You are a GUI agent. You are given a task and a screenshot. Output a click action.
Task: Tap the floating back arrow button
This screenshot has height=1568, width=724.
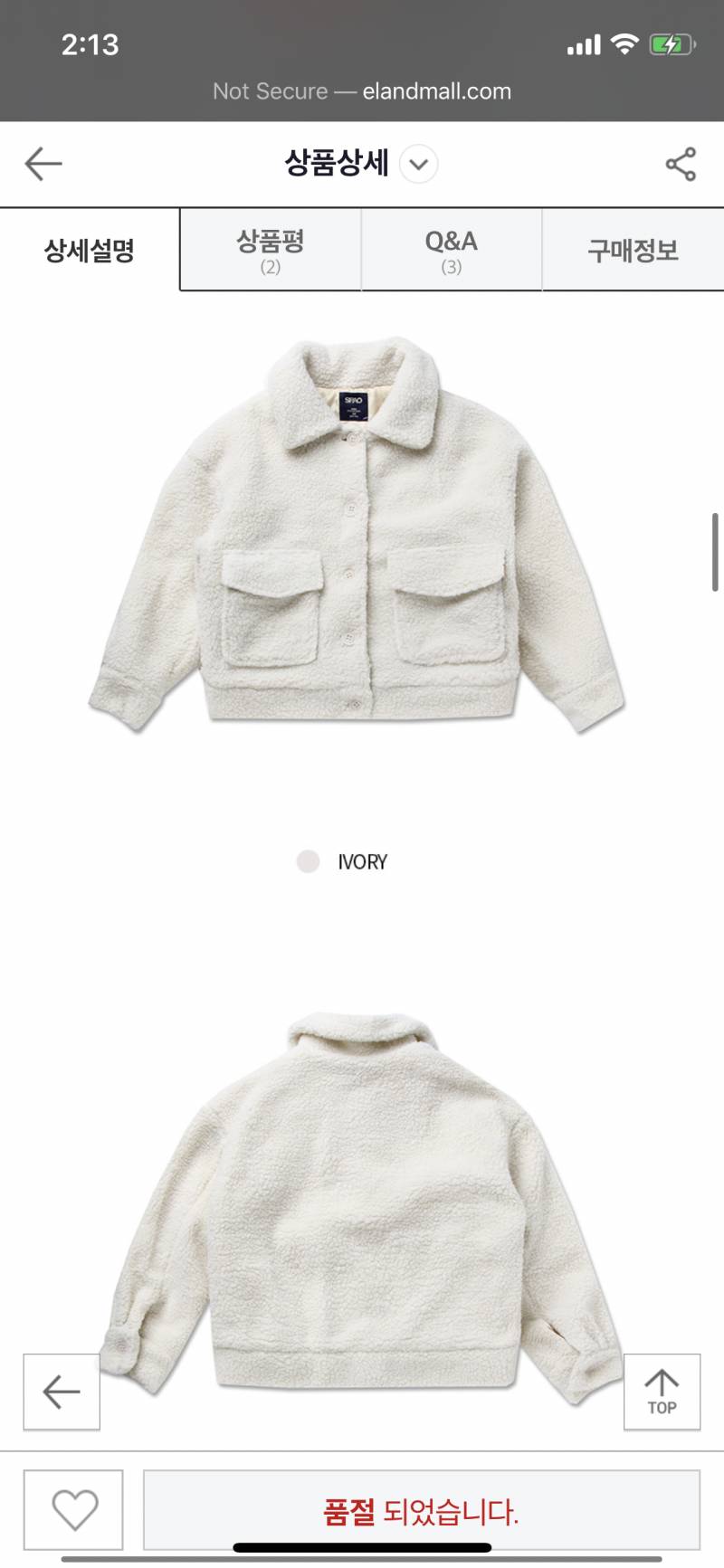pyautogui.click(x=62, y=1392)
